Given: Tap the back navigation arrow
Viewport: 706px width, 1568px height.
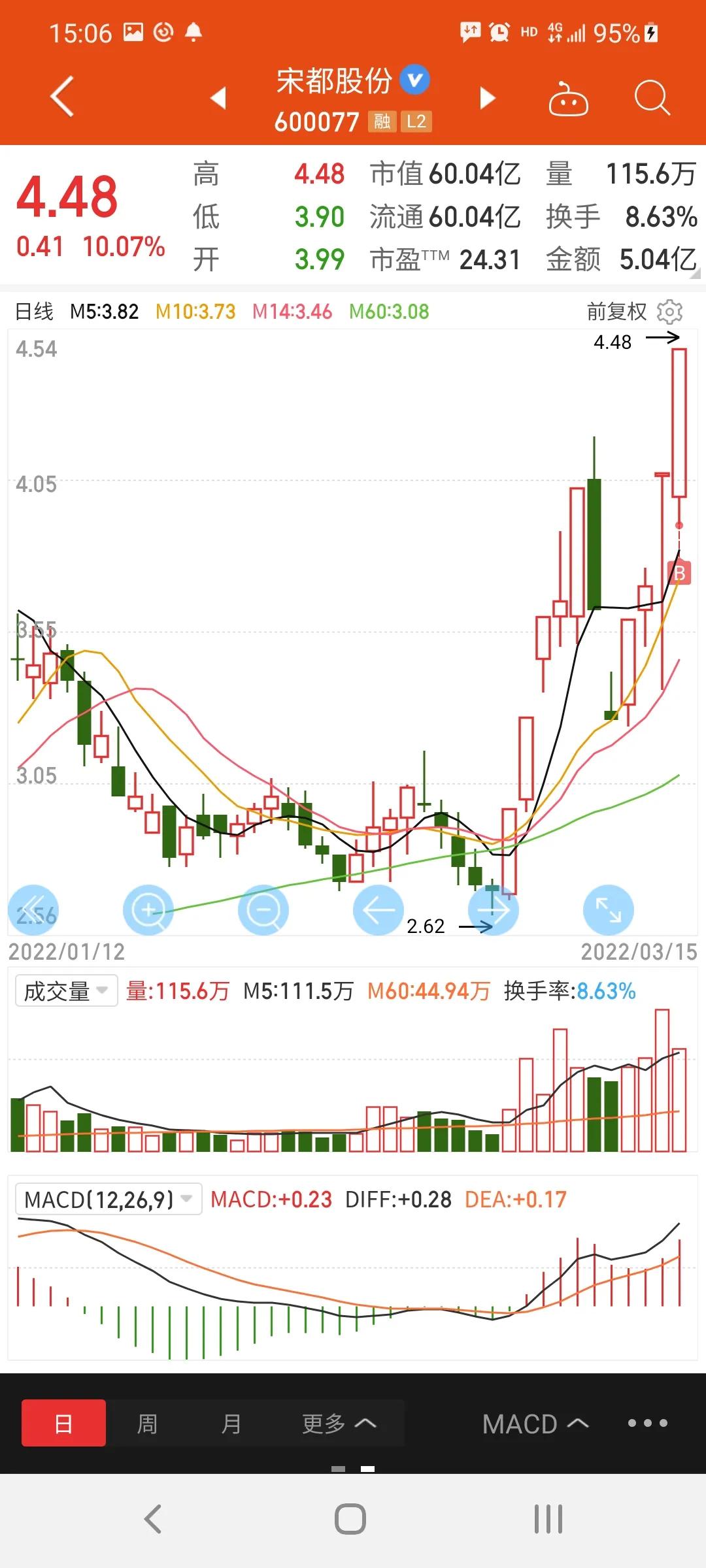Looking at the screenshot, I should [62, 97].
